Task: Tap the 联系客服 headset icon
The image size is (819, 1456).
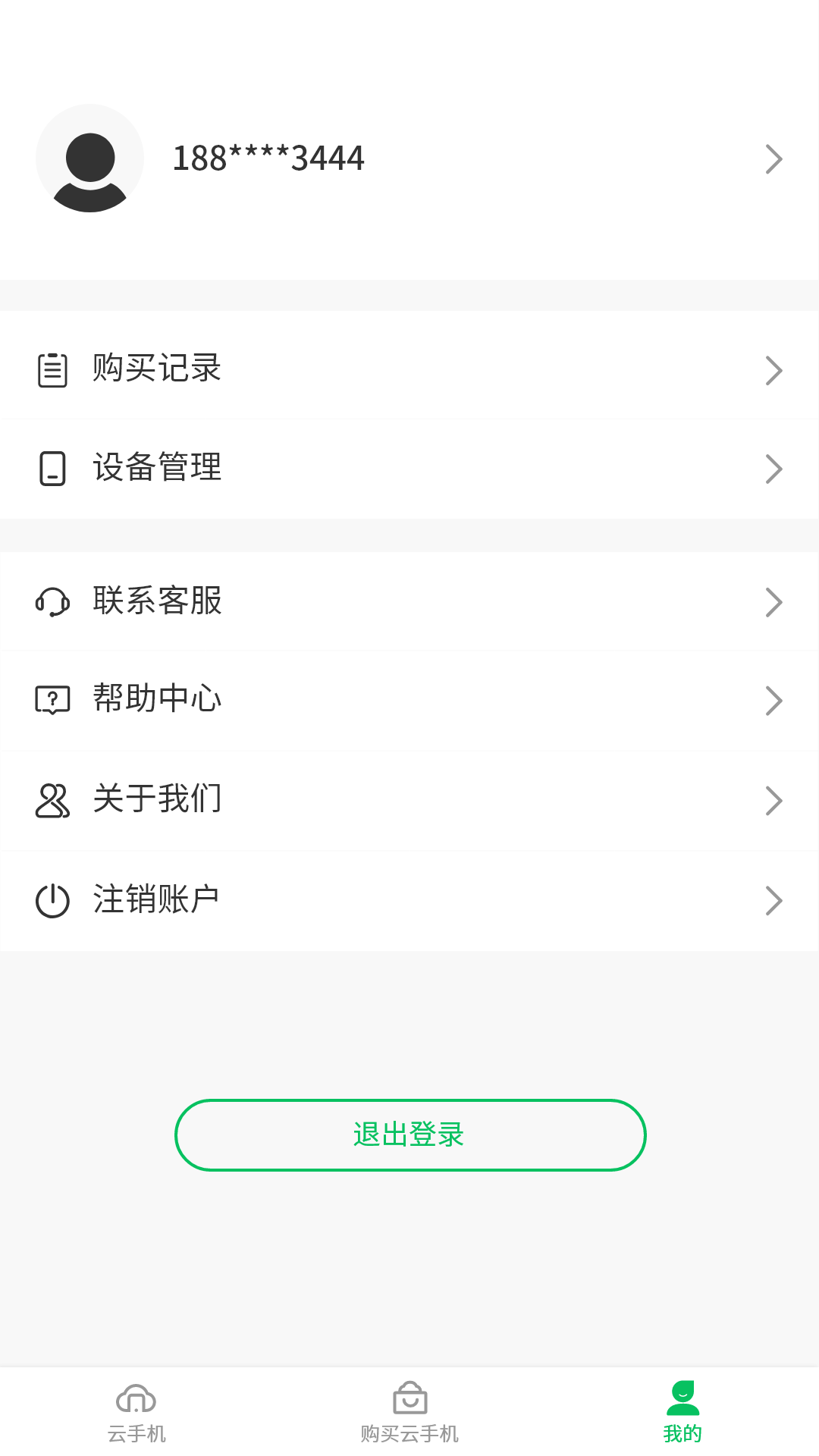Action: [52, 601]
